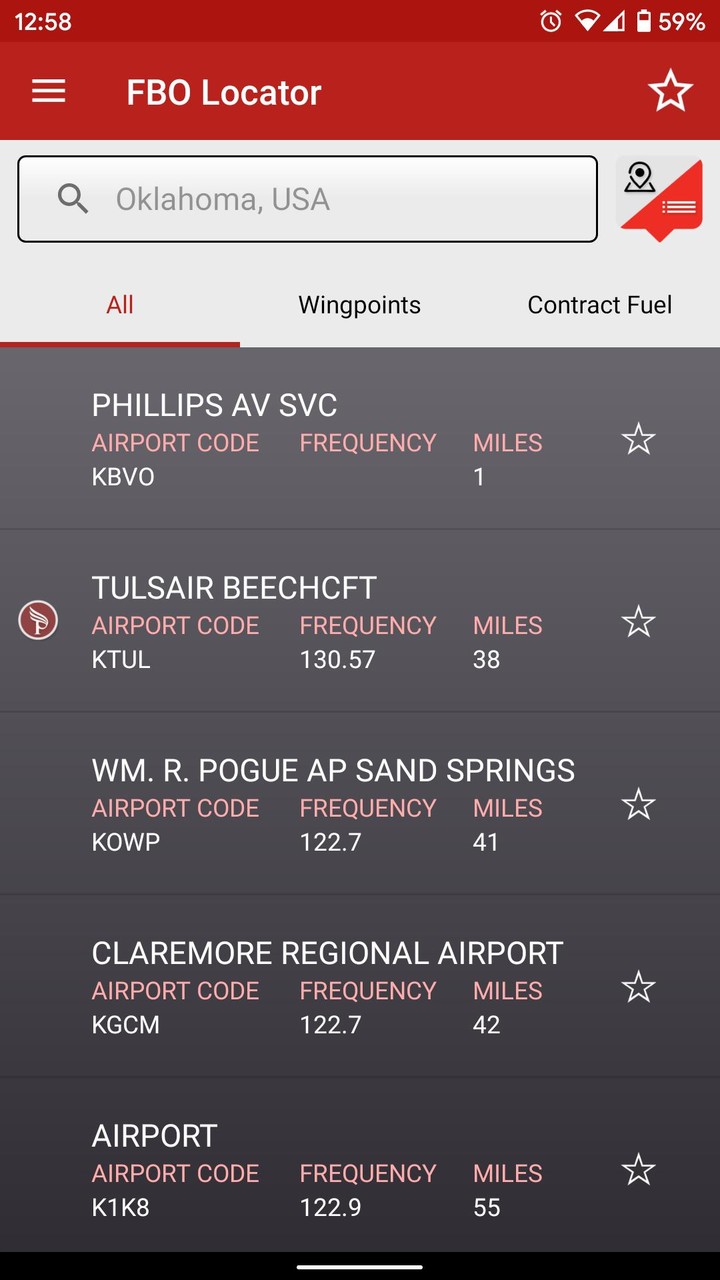Switch to map view using the locator icon
The width and height of the screenshot is (720, 1280).
(661, 198)
